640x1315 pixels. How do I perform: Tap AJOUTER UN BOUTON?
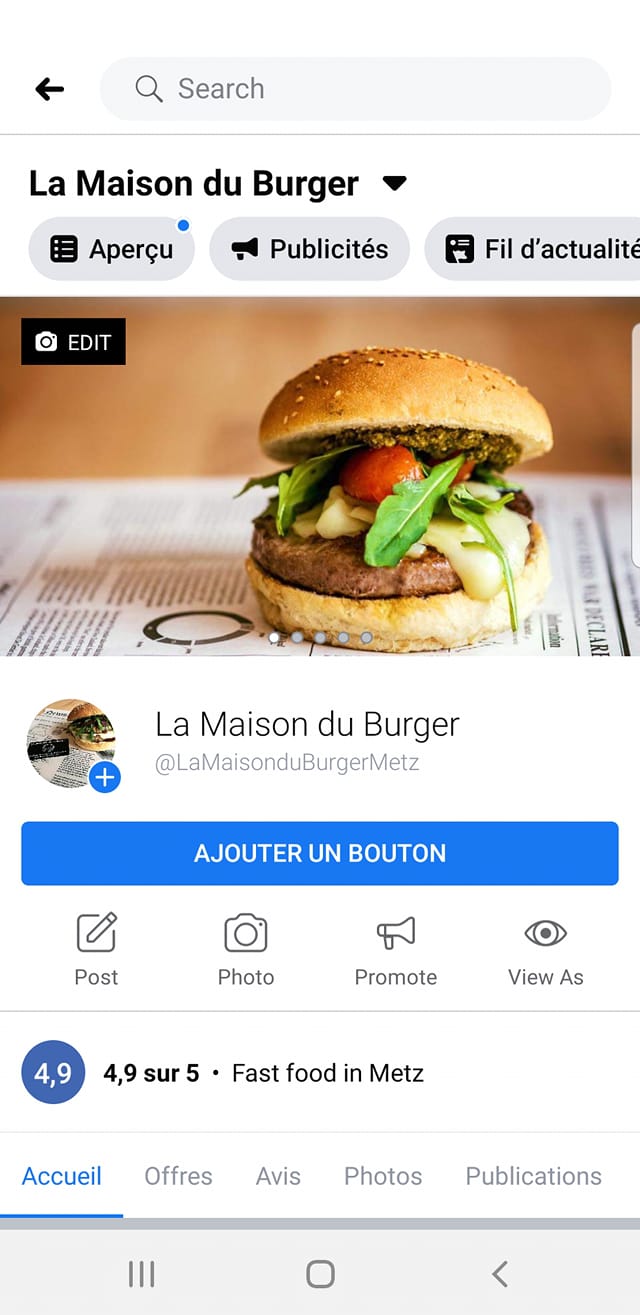point(320,854)
